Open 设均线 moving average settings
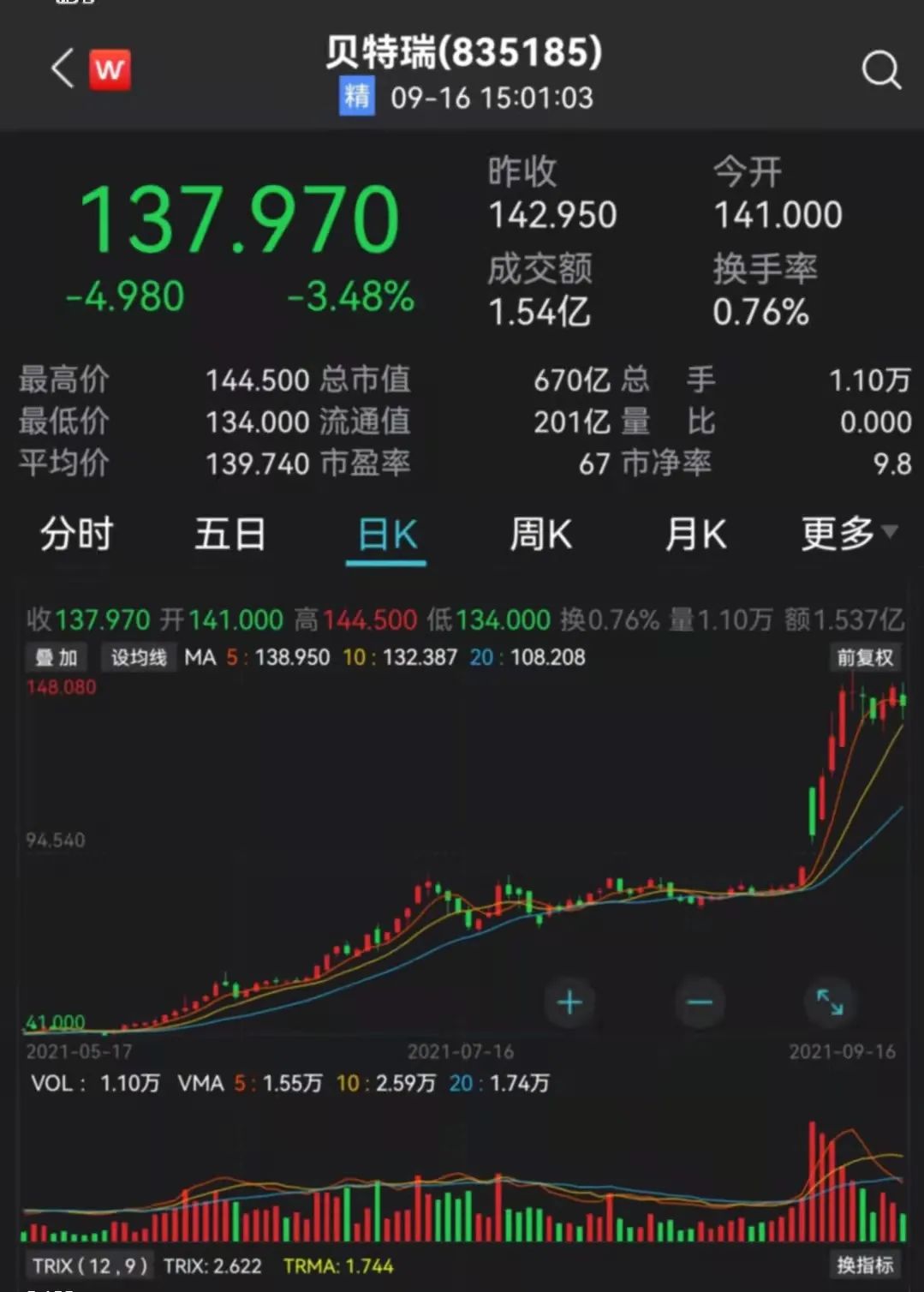The width and height of the screenshot is (924, 1292). click(139, 657)
